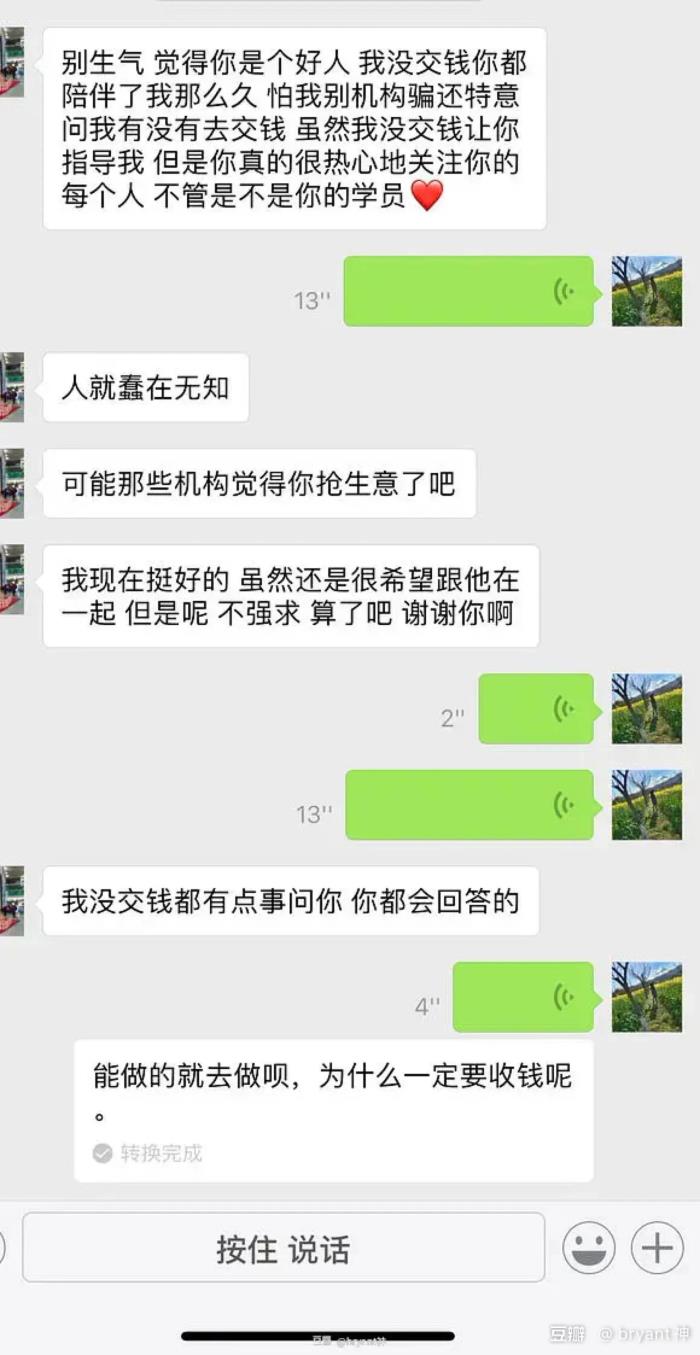The width and height of the screenshot is (700, 1355).
Task: Play the 13-second voice message following the 2-second one
Action: click(469, 805)
